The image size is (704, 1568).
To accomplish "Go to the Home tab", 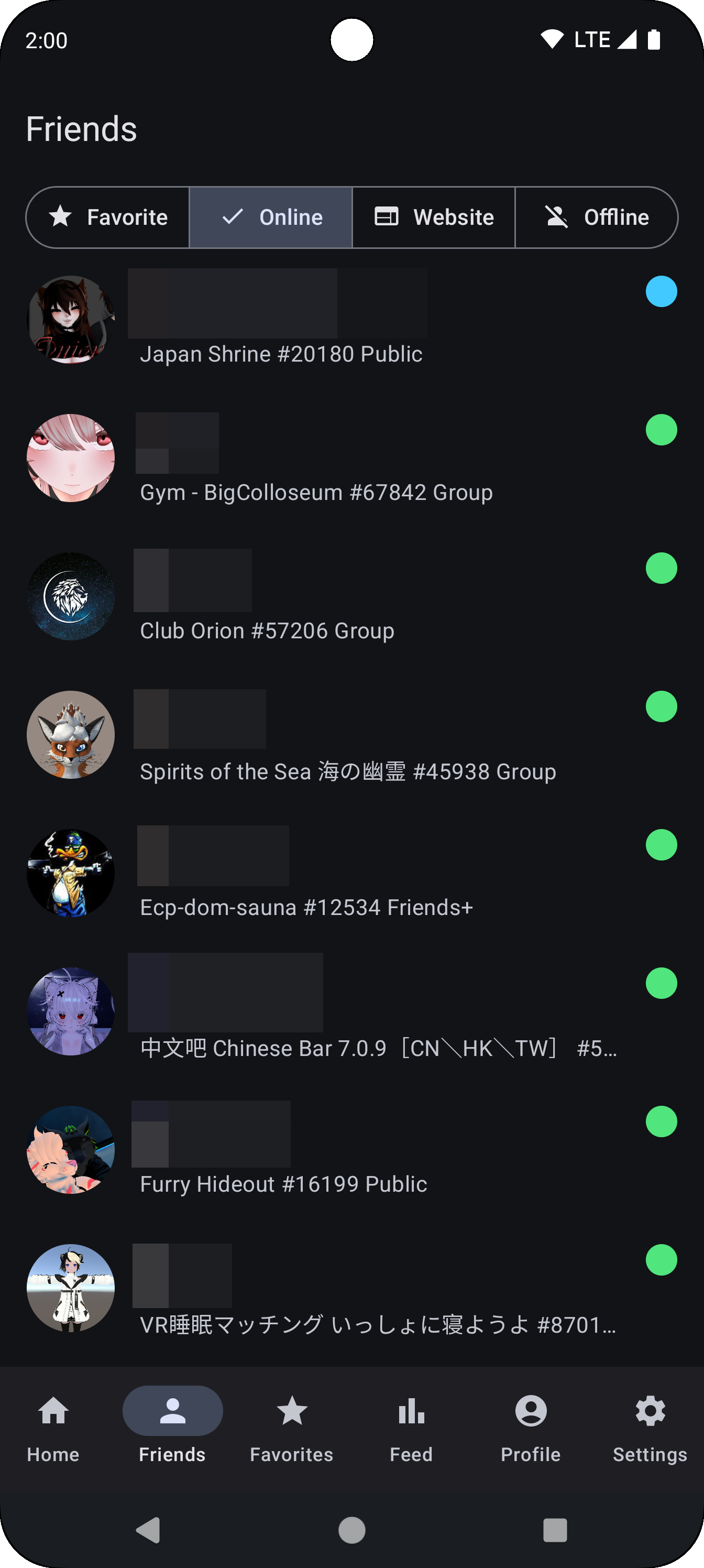I will pyautogui.click(x=53, y=1428).
